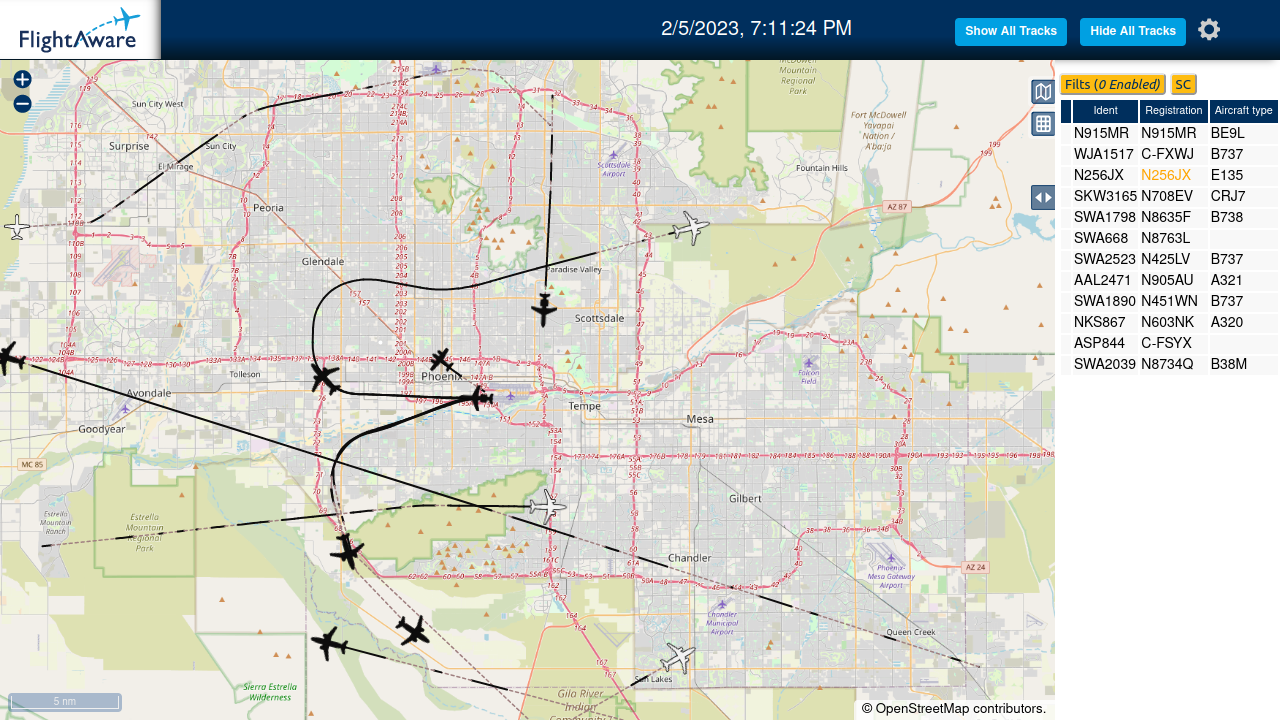Zoom in on the map
The image size is (1280, 720).
coord(22,79)
